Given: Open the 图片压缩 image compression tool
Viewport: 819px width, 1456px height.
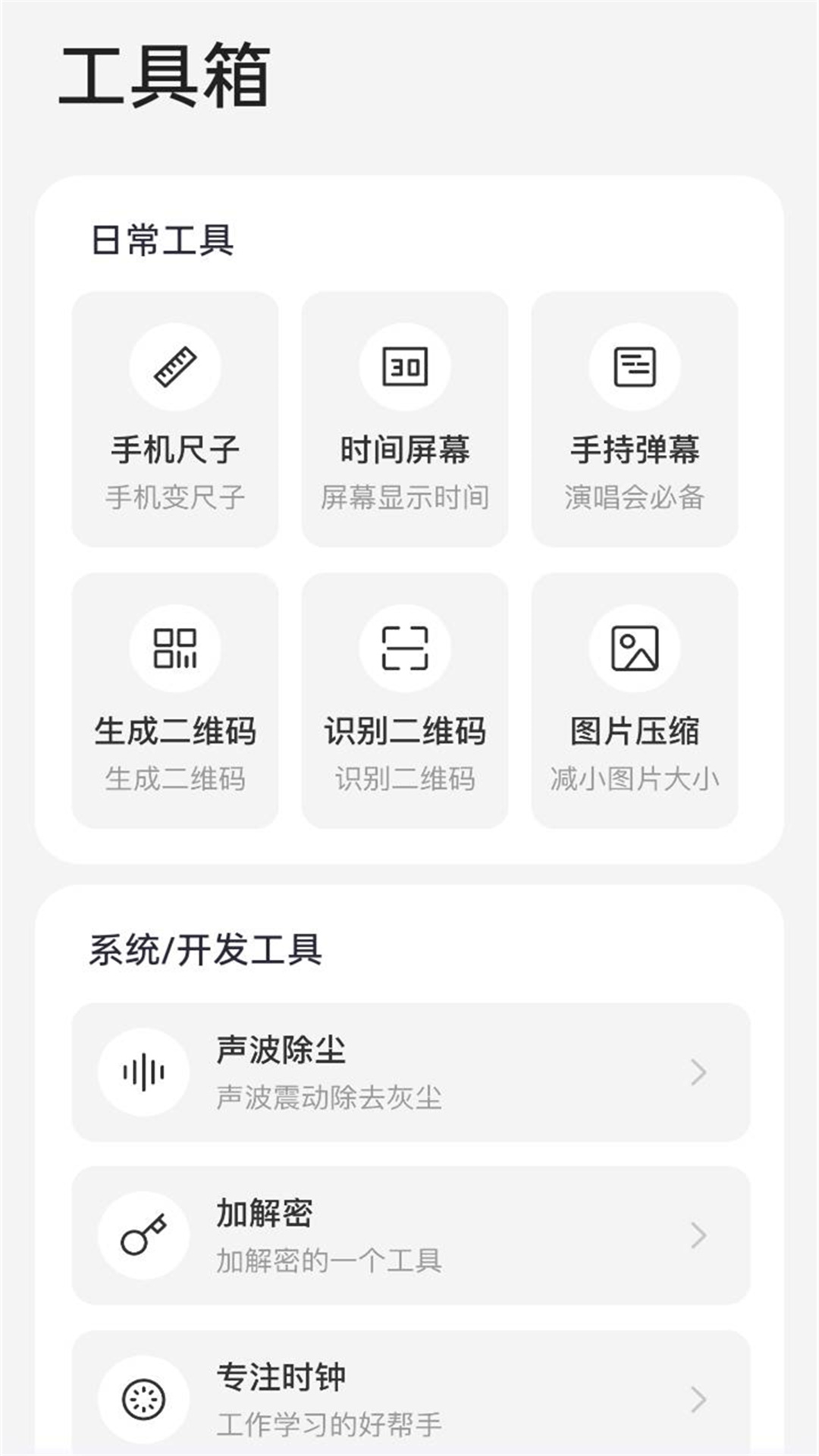Looking at the screenshot, I should [635, 700].
